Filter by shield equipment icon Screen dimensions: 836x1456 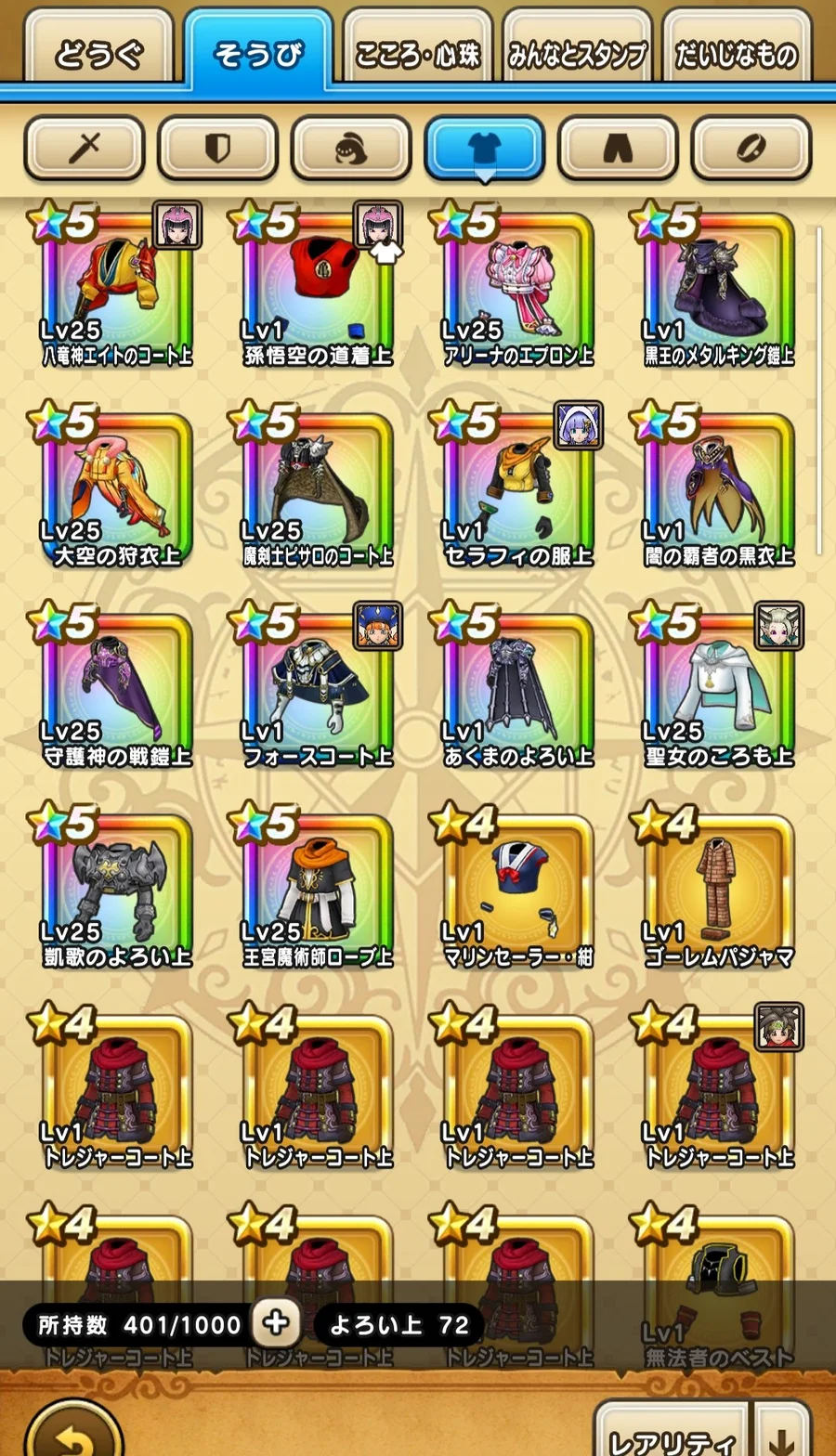pyautogui.click(x=218, y=148)
